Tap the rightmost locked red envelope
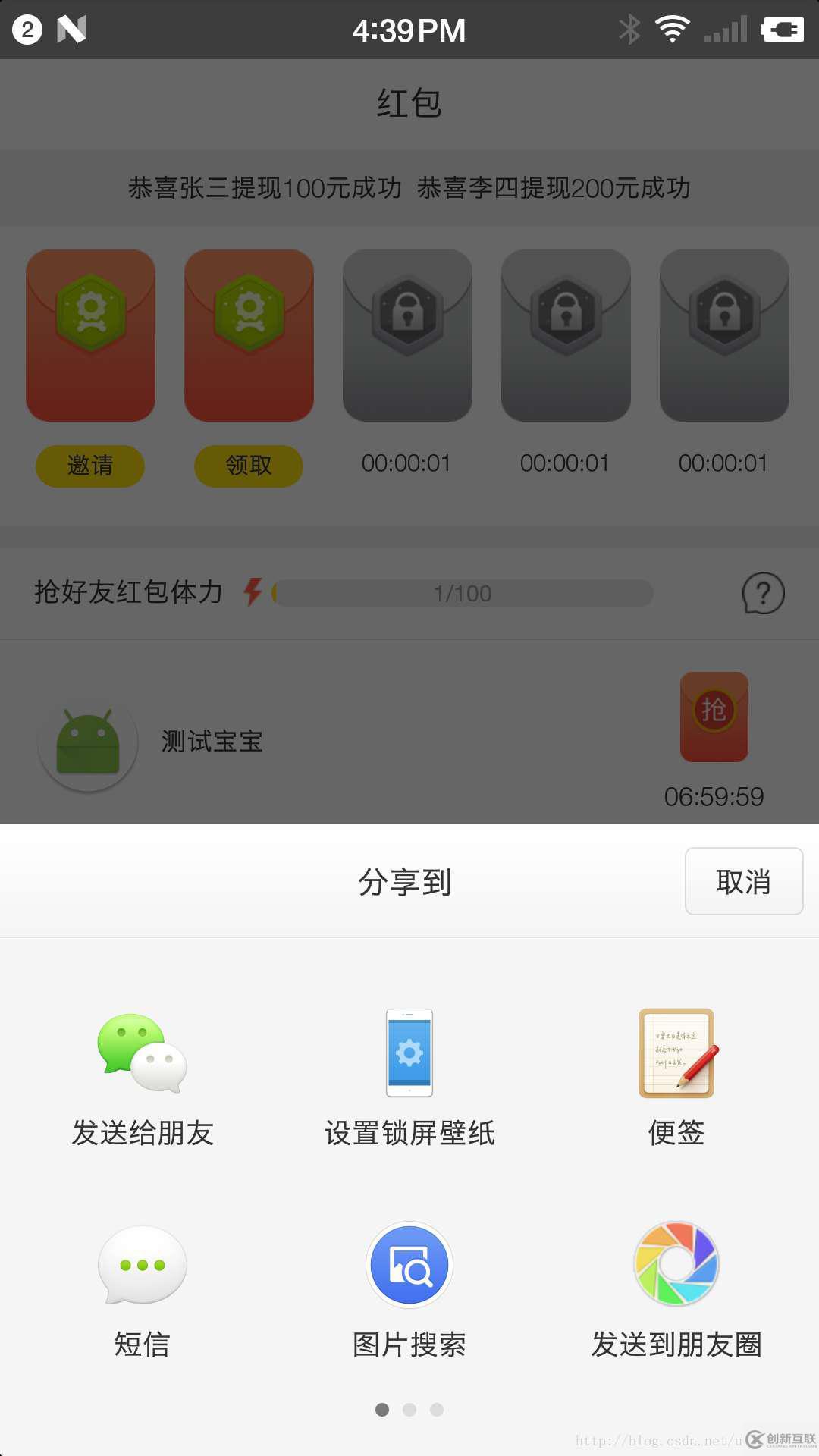This screenshot has width=819, height=1456. coord(723,334)
